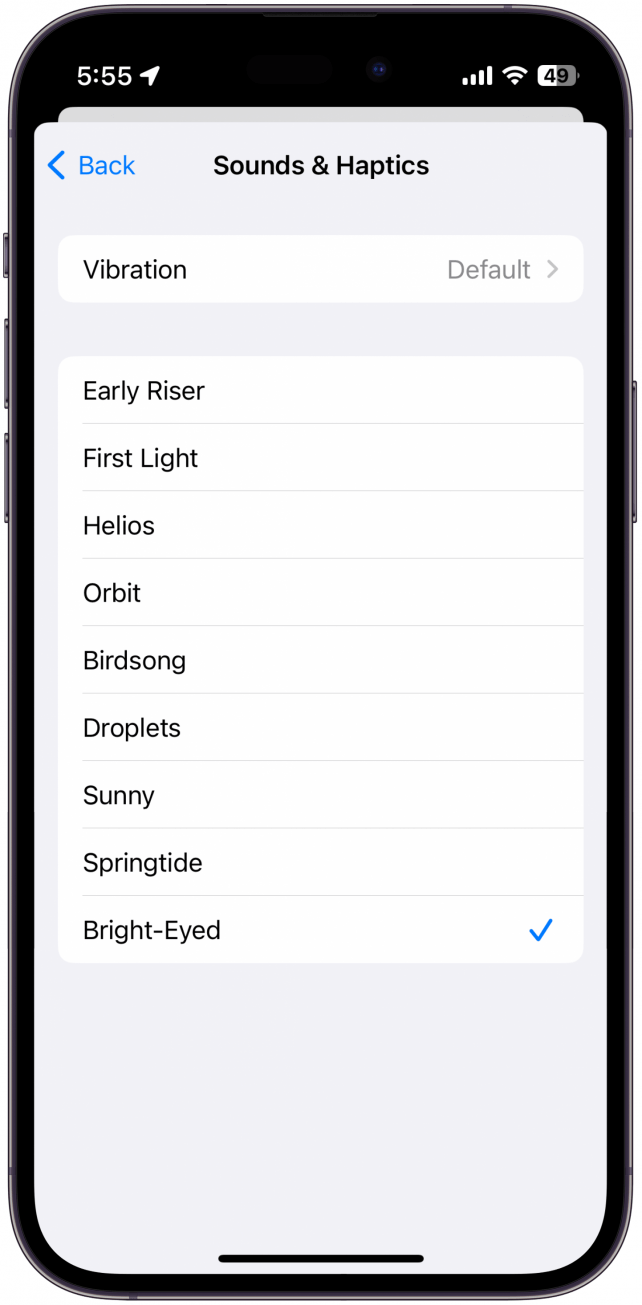This screenshot has height=1305, width=642.
Task: Select the Droplets sound
Action: (320, 728)
